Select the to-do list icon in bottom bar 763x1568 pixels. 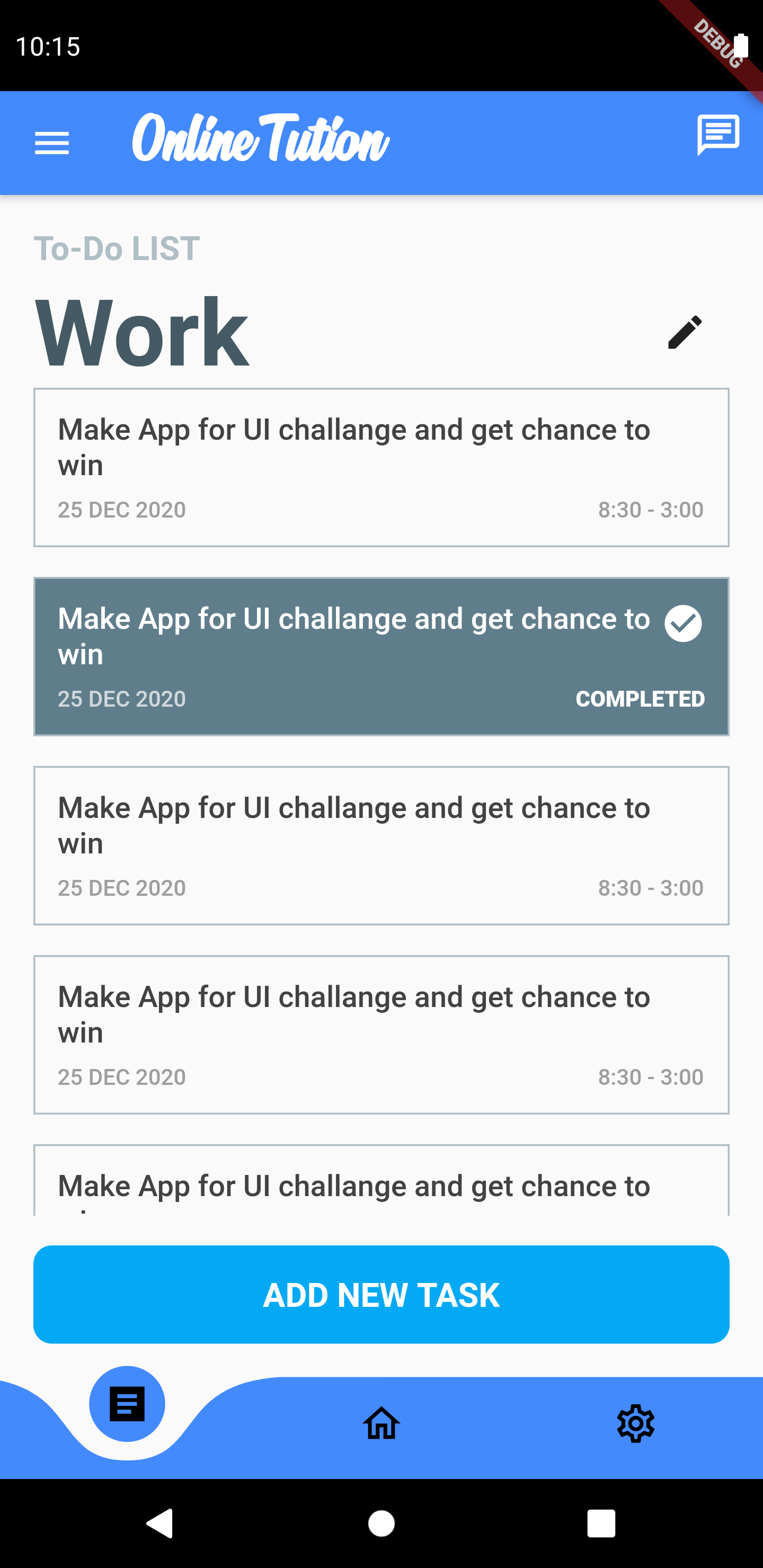coord(127,1403)
